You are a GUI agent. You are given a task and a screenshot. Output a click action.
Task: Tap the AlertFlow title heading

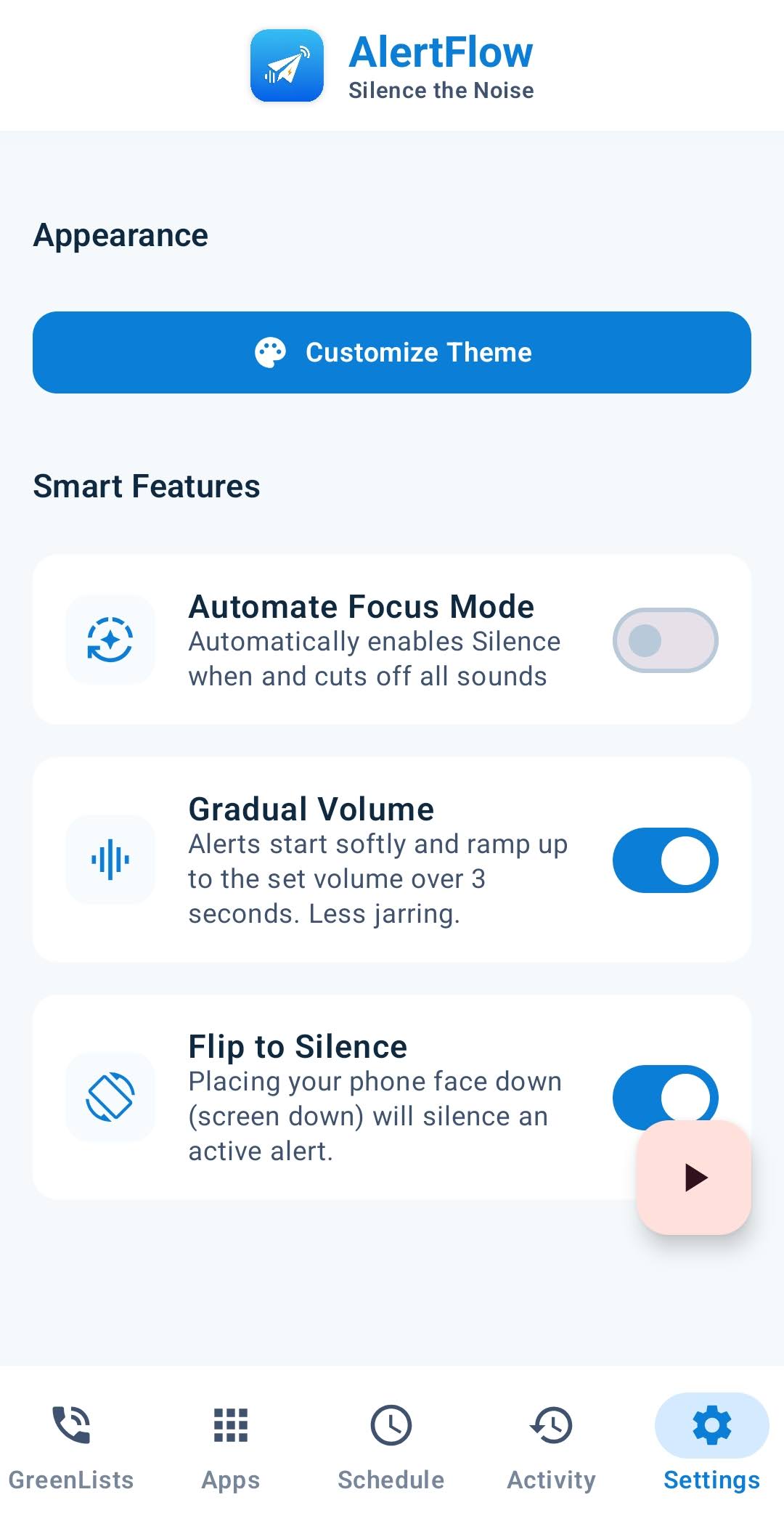coord(440,52)
